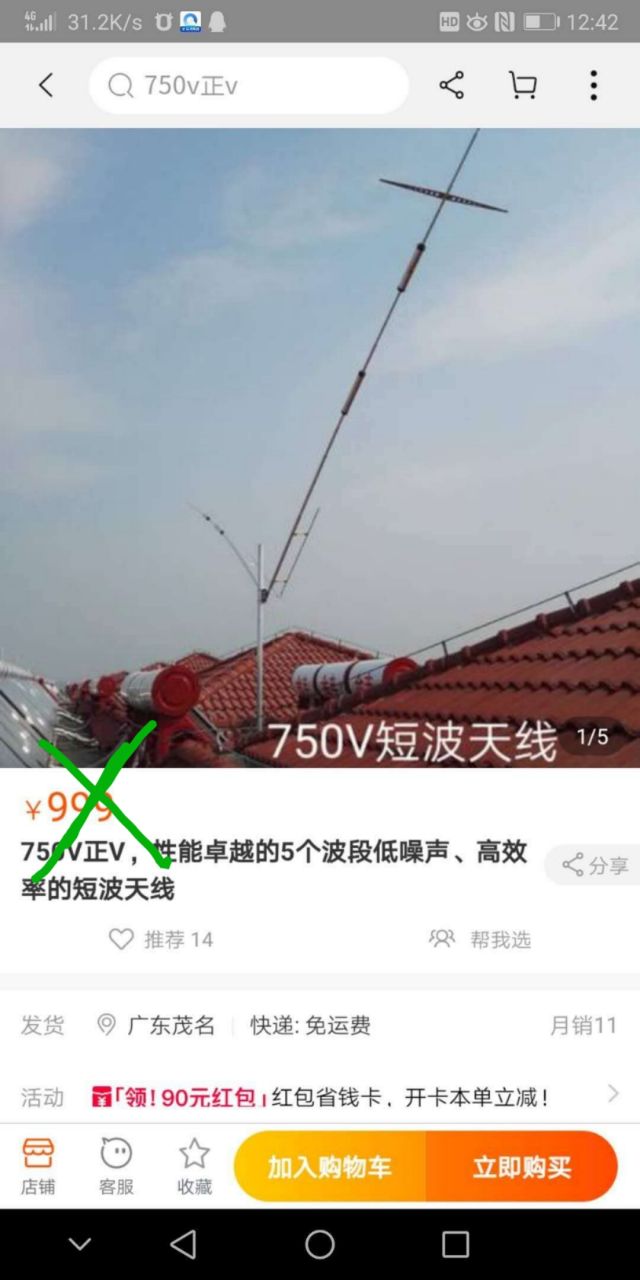Add product to favorites with 收藏

point(194,1166)
